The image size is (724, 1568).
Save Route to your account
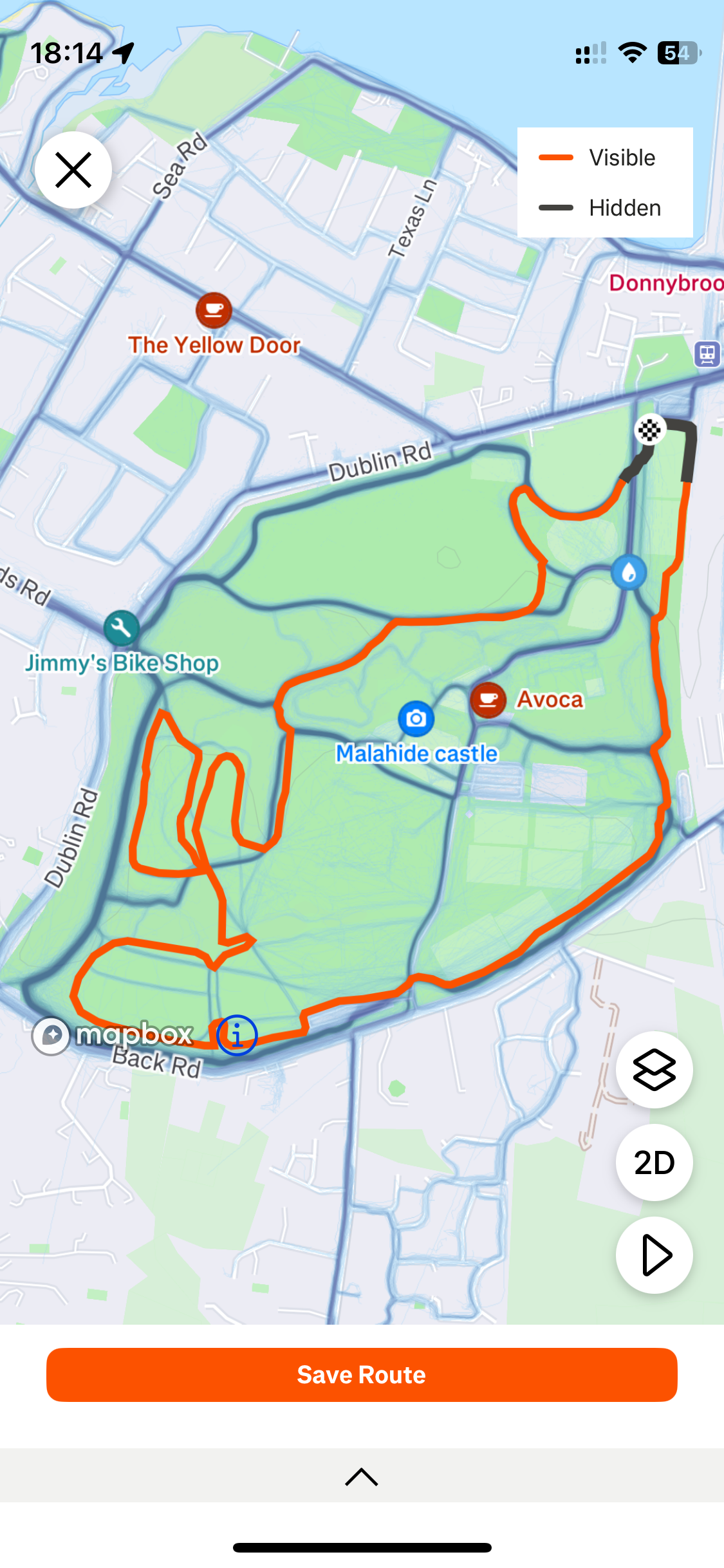point(362,1374)
